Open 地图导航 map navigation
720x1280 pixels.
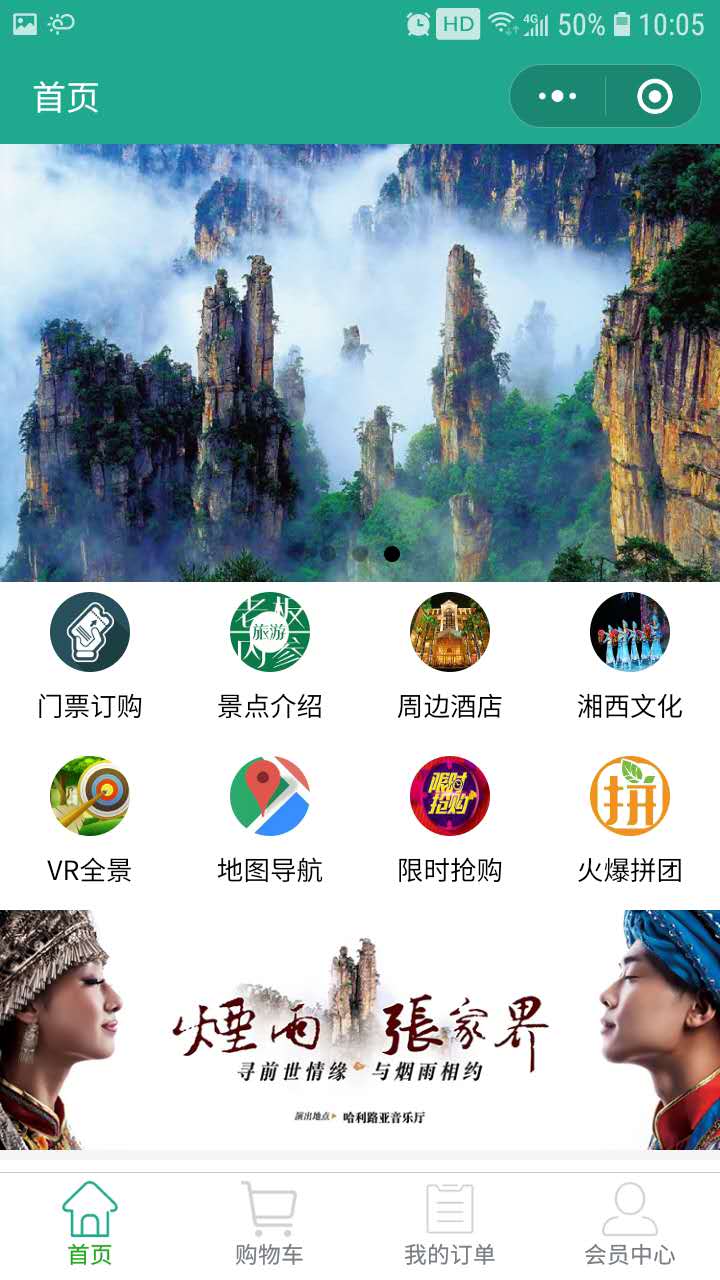[x=270, y=820]
